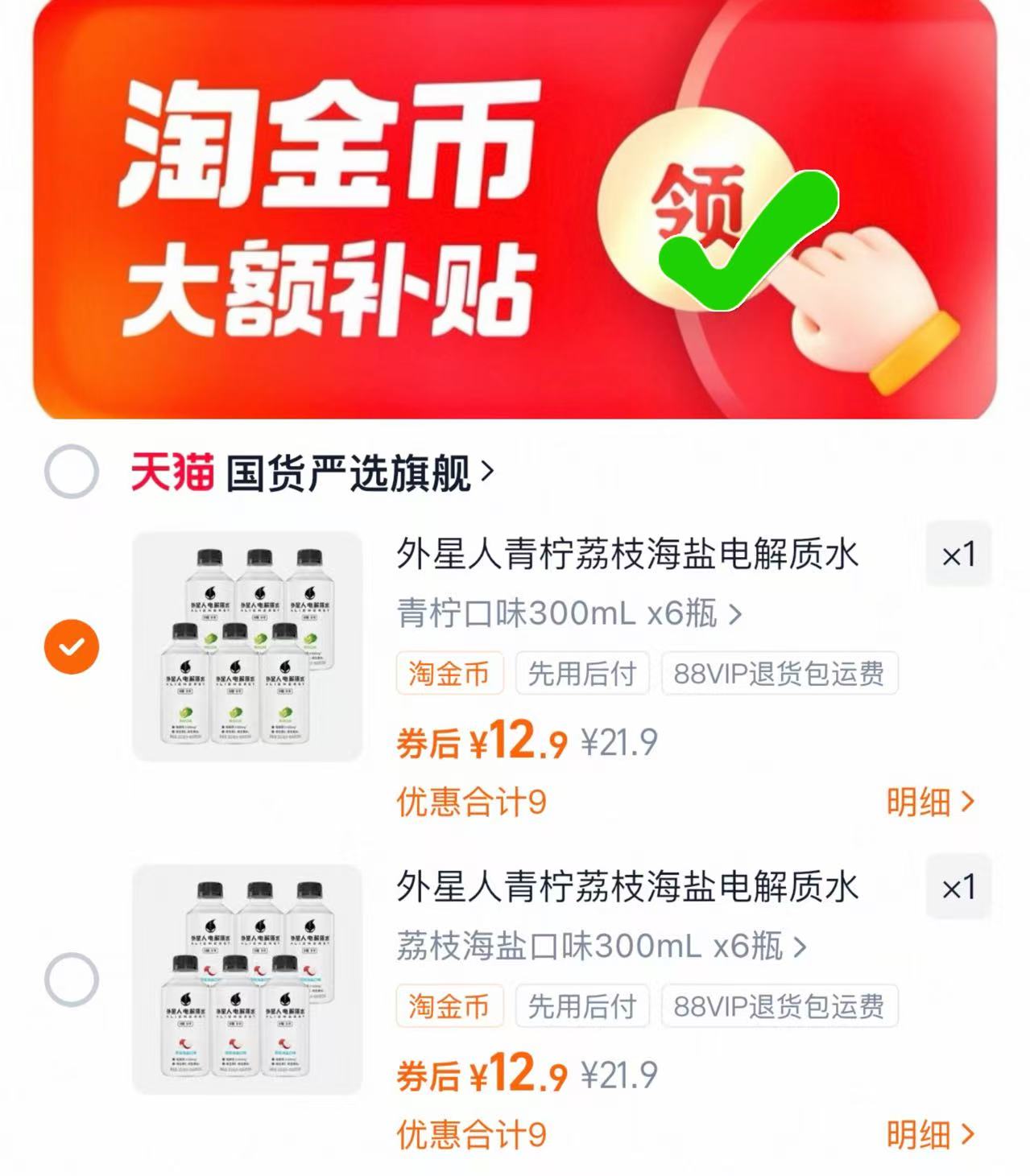
Task: Open the 青柠口味 product picture
Action: click(x=247, y=646)
